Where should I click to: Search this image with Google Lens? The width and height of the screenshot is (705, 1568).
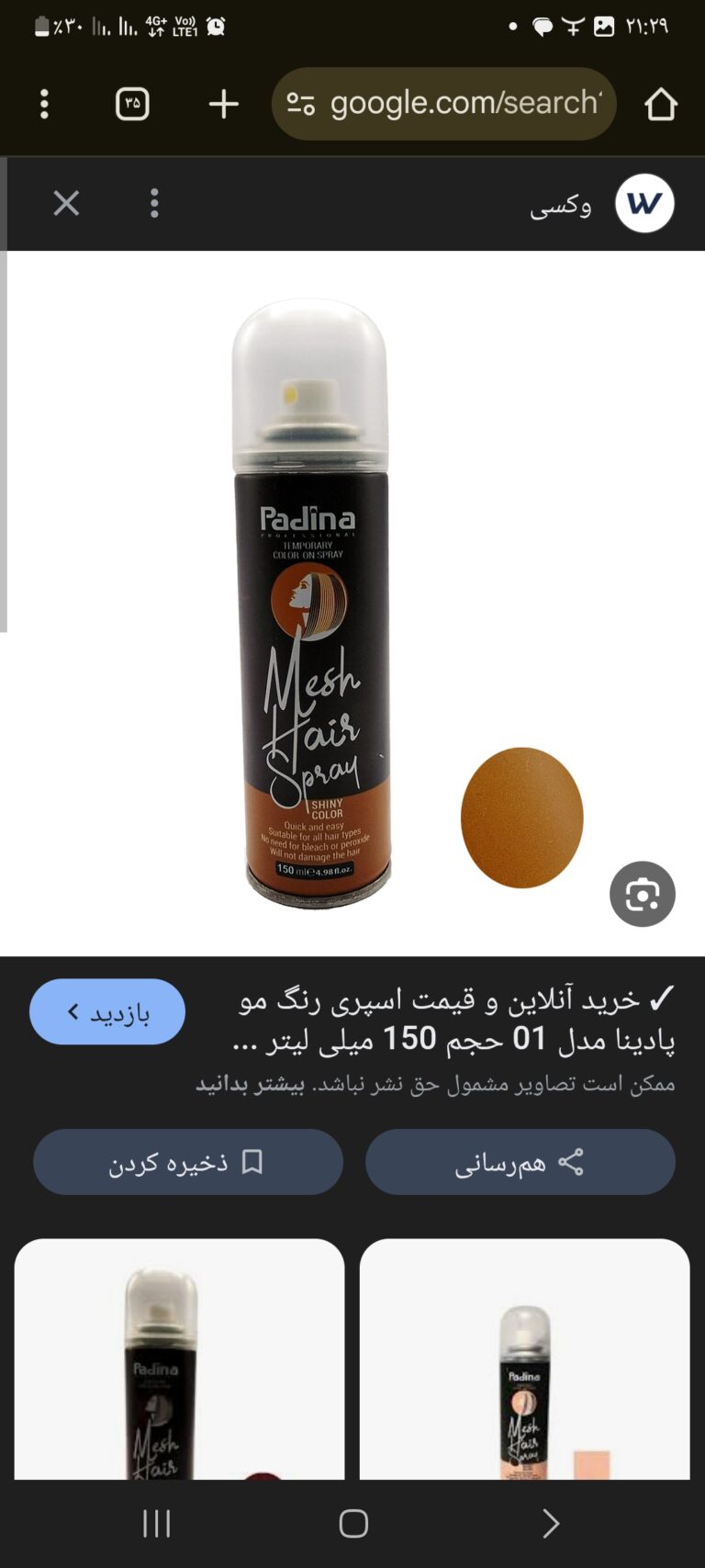pyautogui.click(x=643, y=894)
